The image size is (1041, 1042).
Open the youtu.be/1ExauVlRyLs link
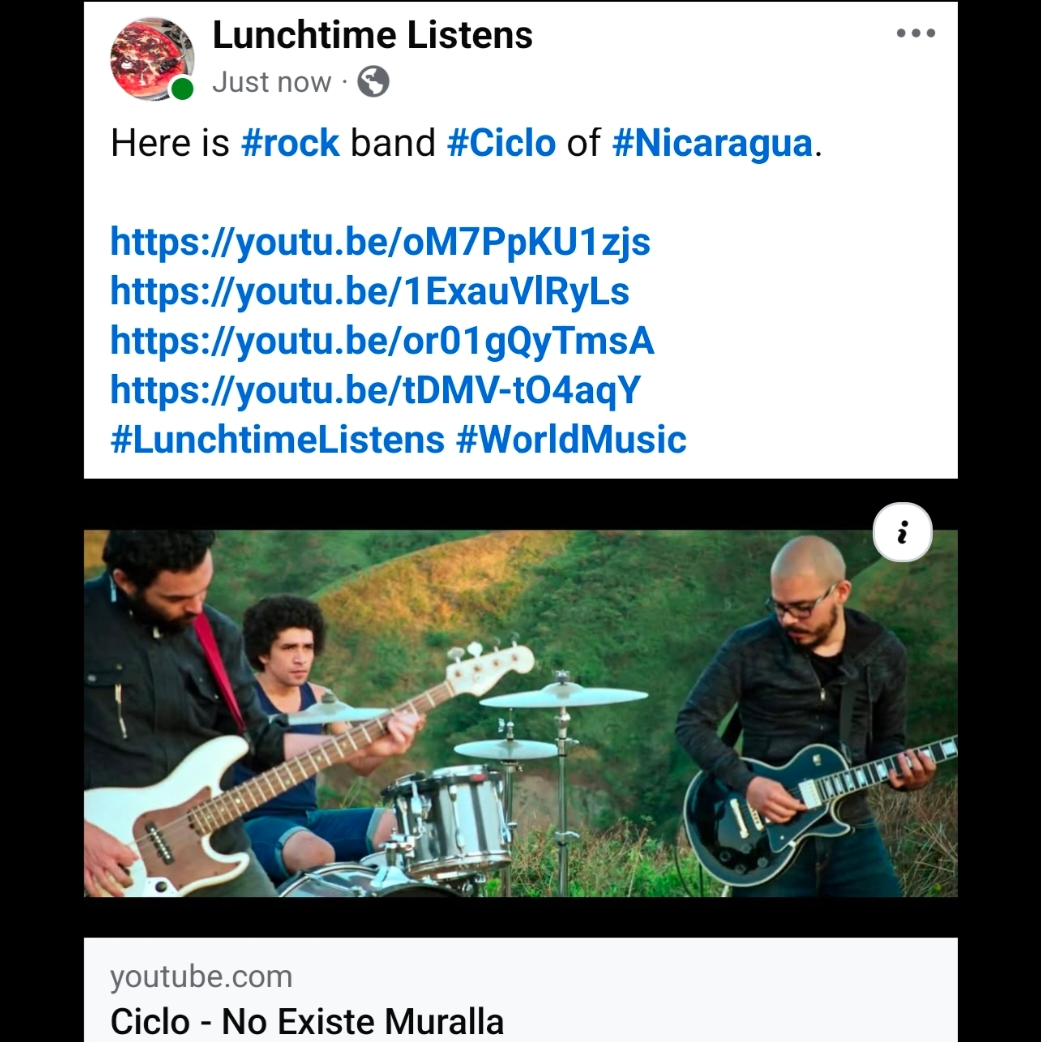370,291
